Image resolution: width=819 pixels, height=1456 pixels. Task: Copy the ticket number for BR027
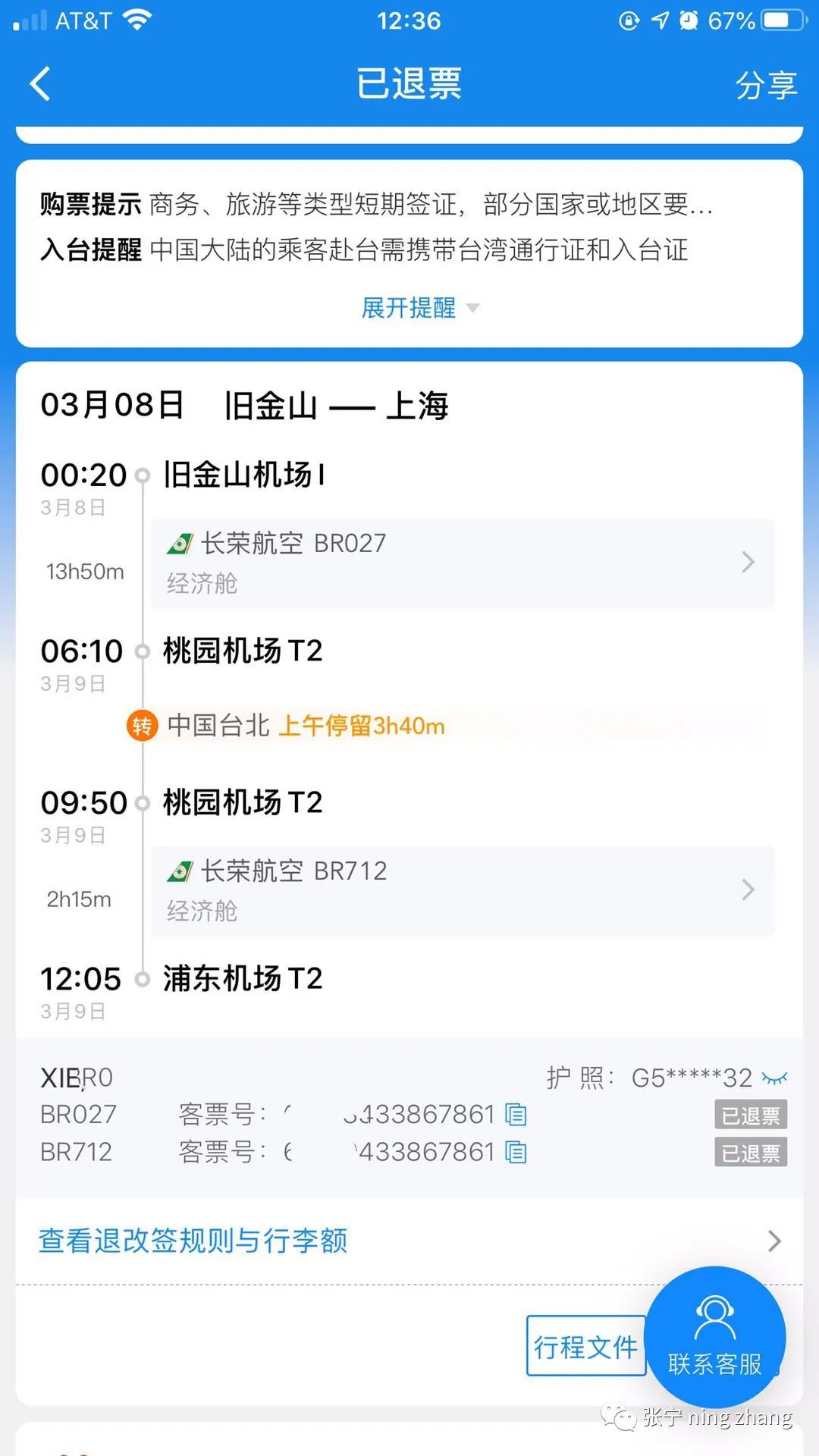pos(516,1115)
